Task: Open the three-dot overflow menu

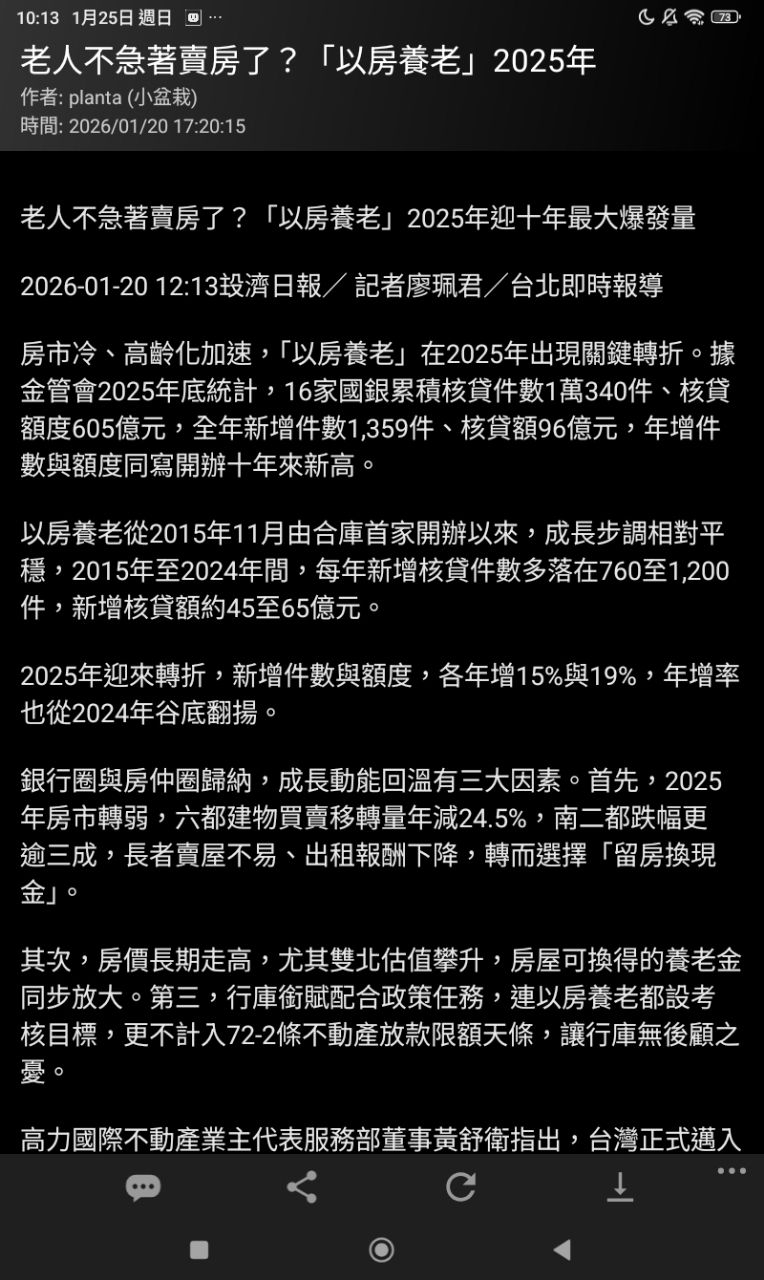Action: (x=731, y=1172)
